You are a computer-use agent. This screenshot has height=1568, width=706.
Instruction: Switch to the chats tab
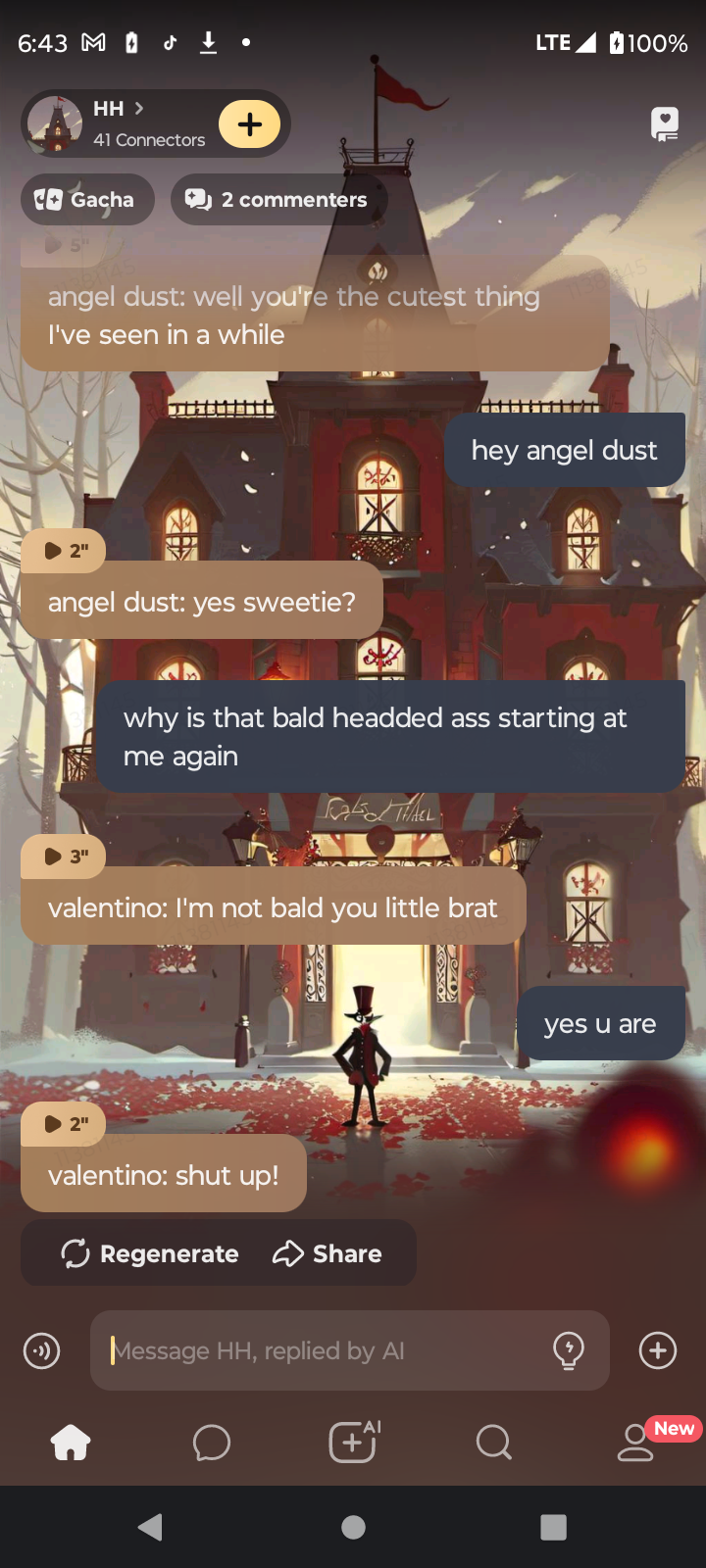point(212,1443)
